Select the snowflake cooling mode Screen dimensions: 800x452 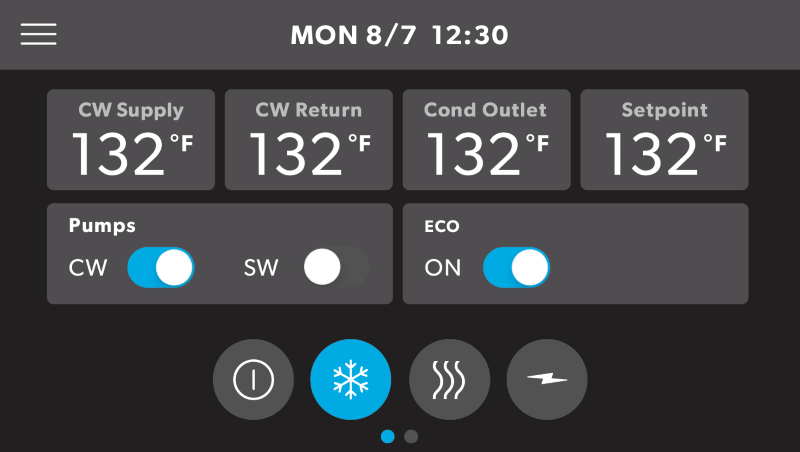[351, 379]
